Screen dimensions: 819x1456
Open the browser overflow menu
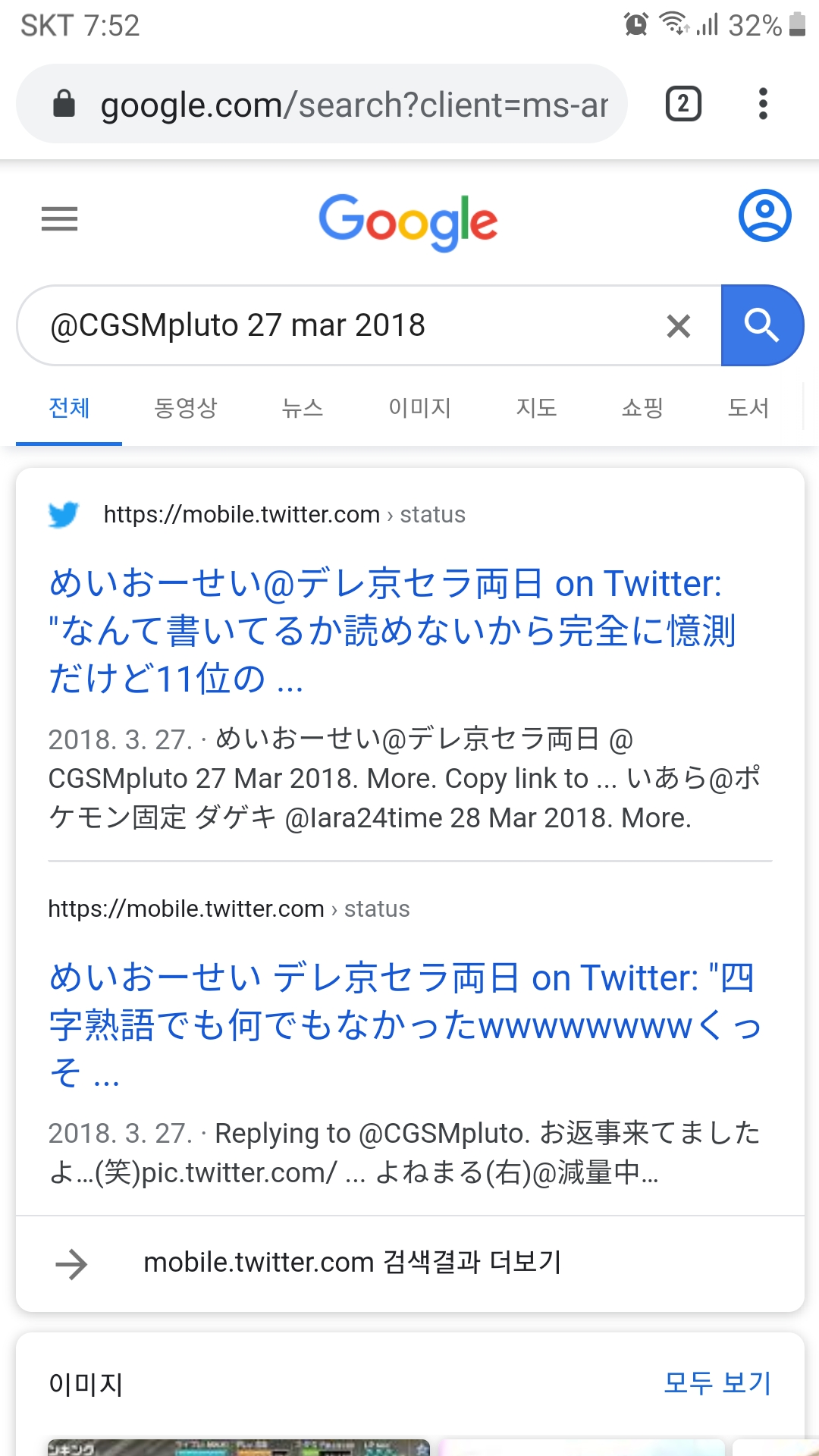(x=763, y=104)
